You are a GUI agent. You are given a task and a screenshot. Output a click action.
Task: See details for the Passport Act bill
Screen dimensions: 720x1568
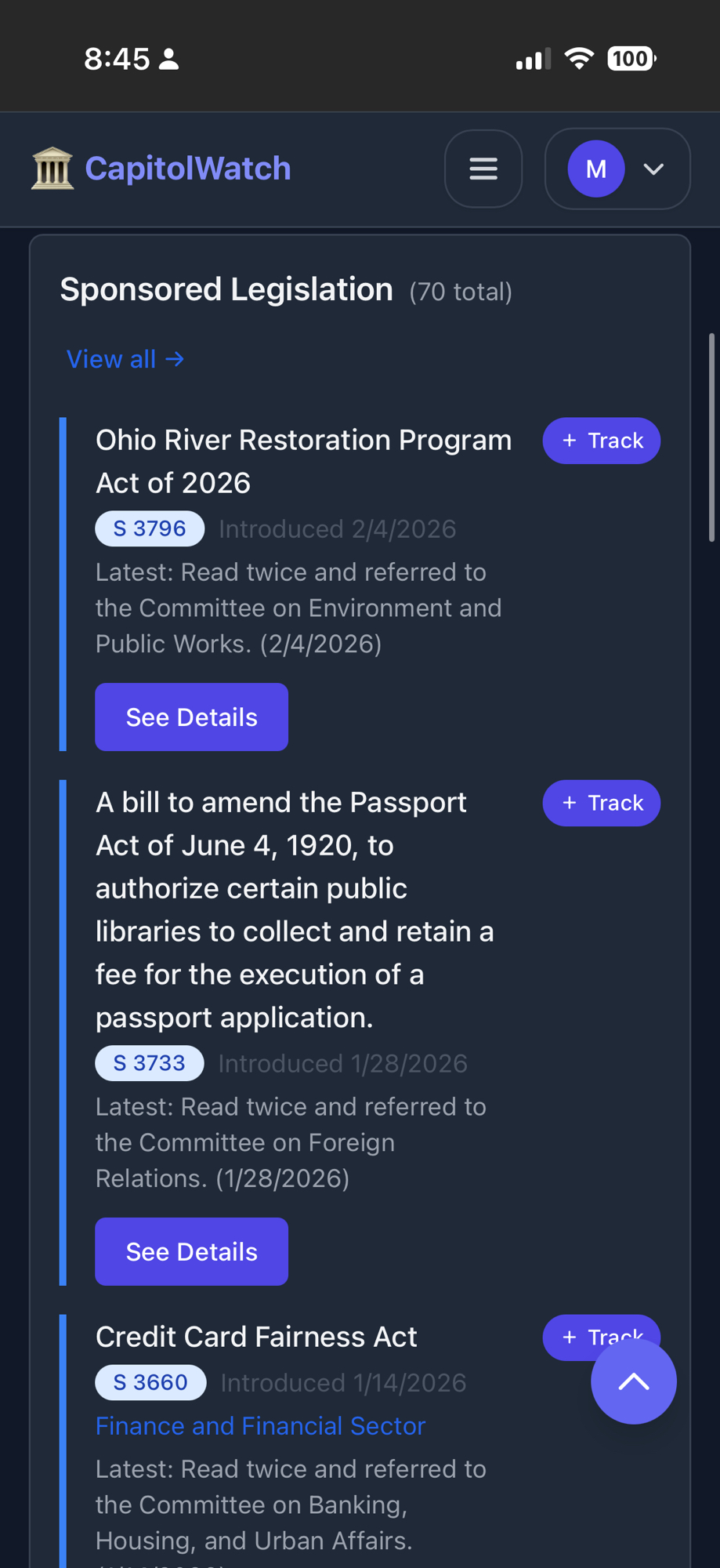[191, 1252]
